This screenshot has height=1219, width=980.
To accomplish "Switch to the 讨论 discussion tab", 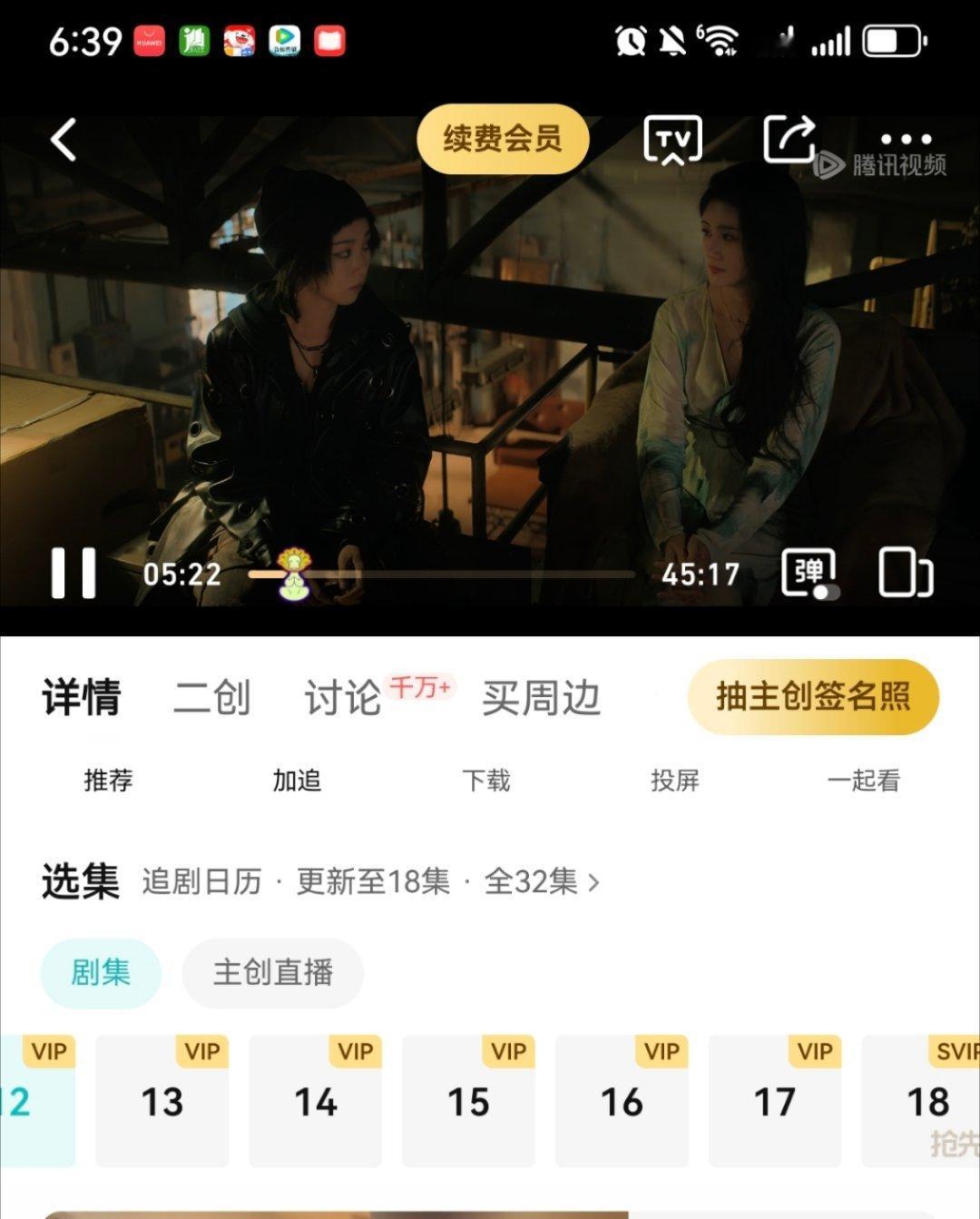I will 342,697.
